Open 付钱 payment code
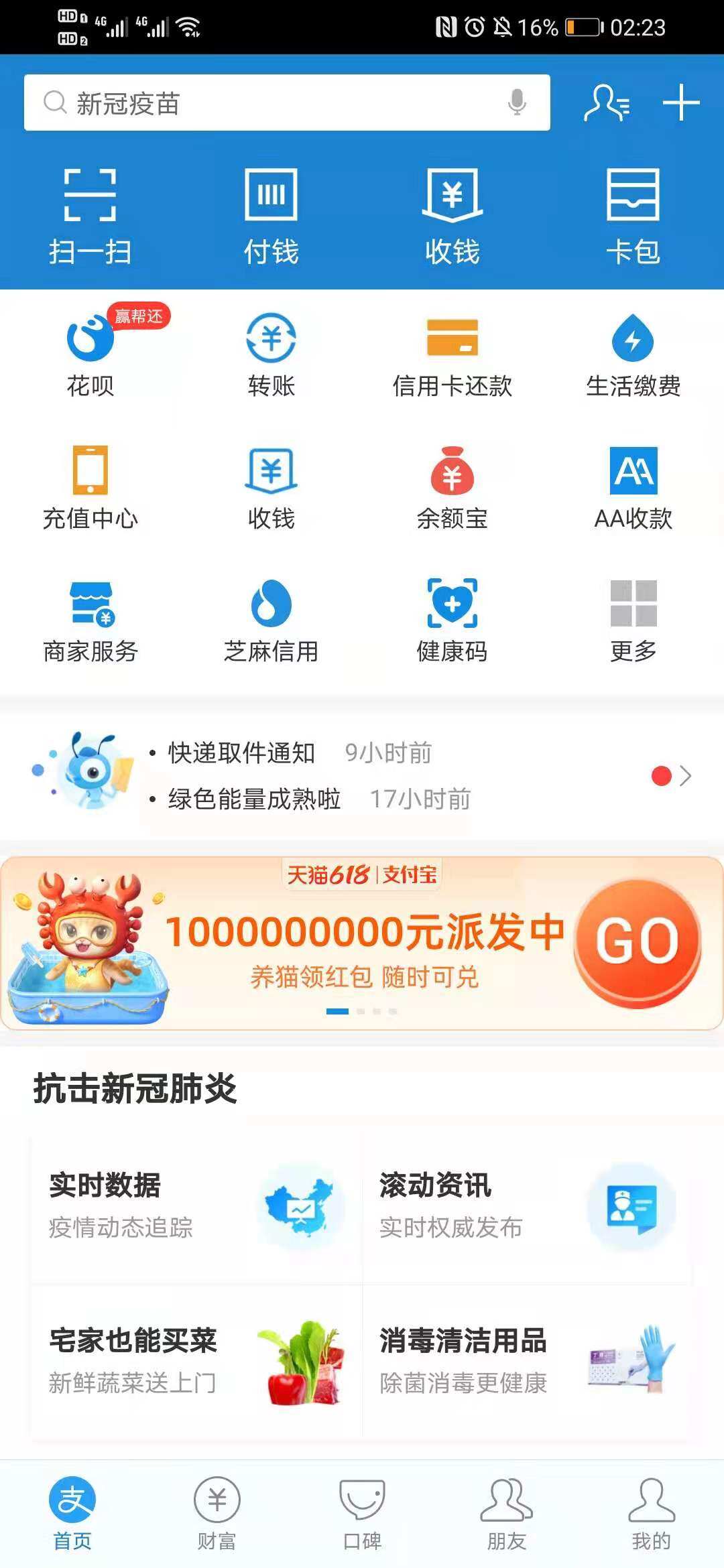Screen dimensions: 724x1568 click(x=271, y=216)
